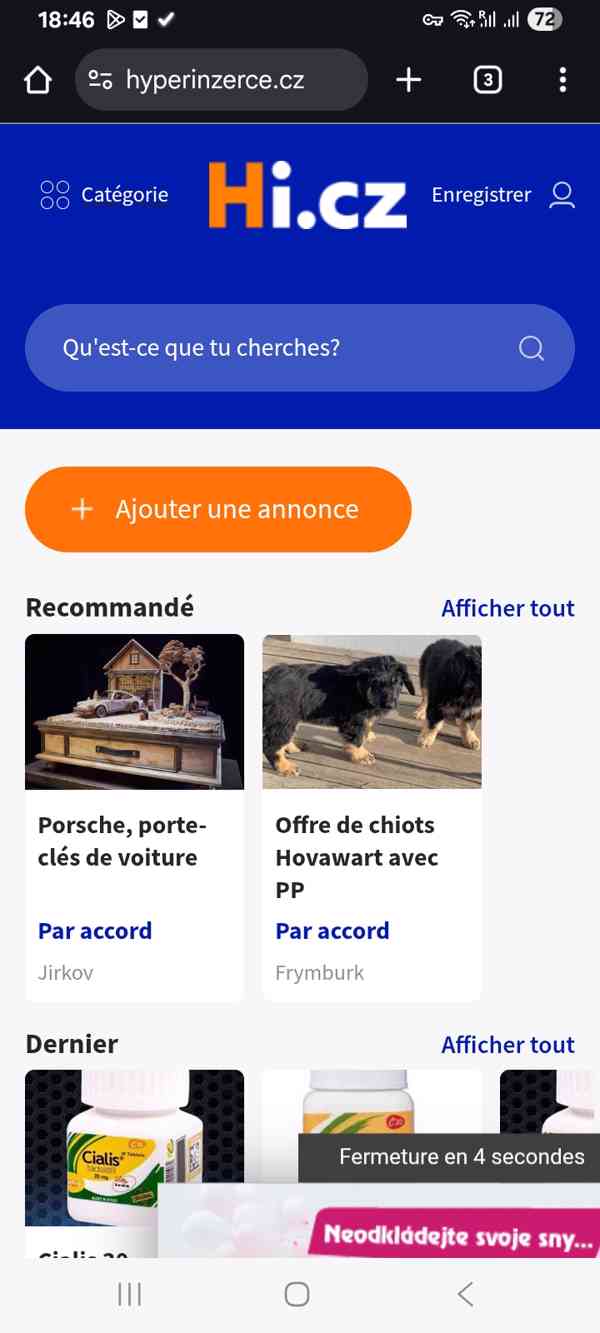
Task: Open the Catégorie menu
Action: (104, 195)
